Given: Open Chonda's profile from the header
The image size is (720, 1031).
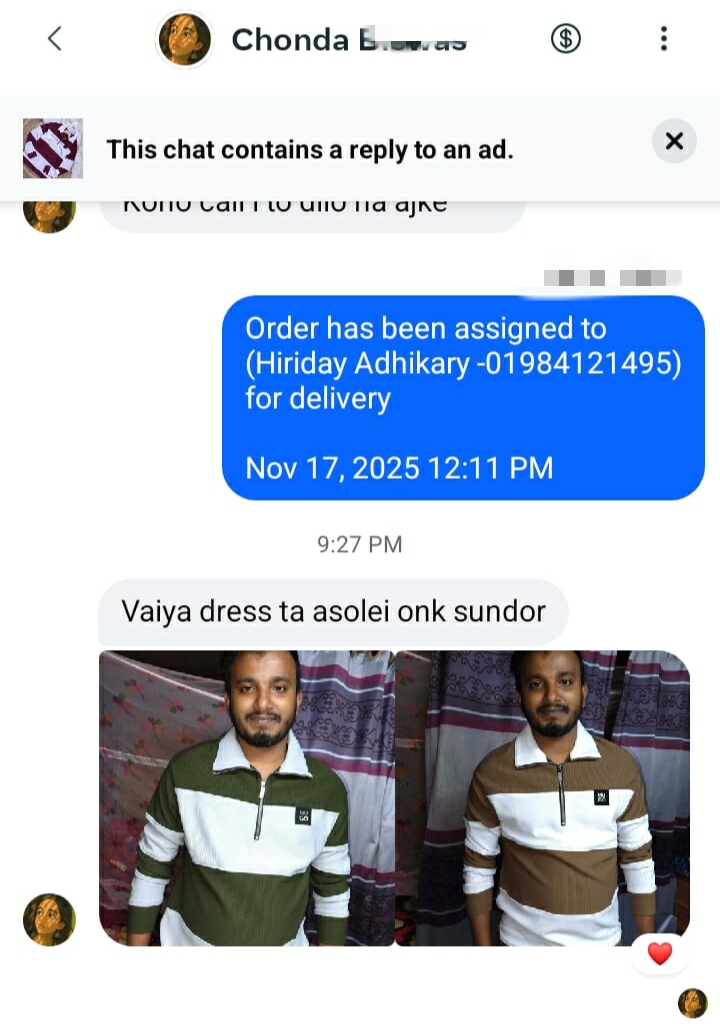Looking at the screenshot, I should click(186, 40).
